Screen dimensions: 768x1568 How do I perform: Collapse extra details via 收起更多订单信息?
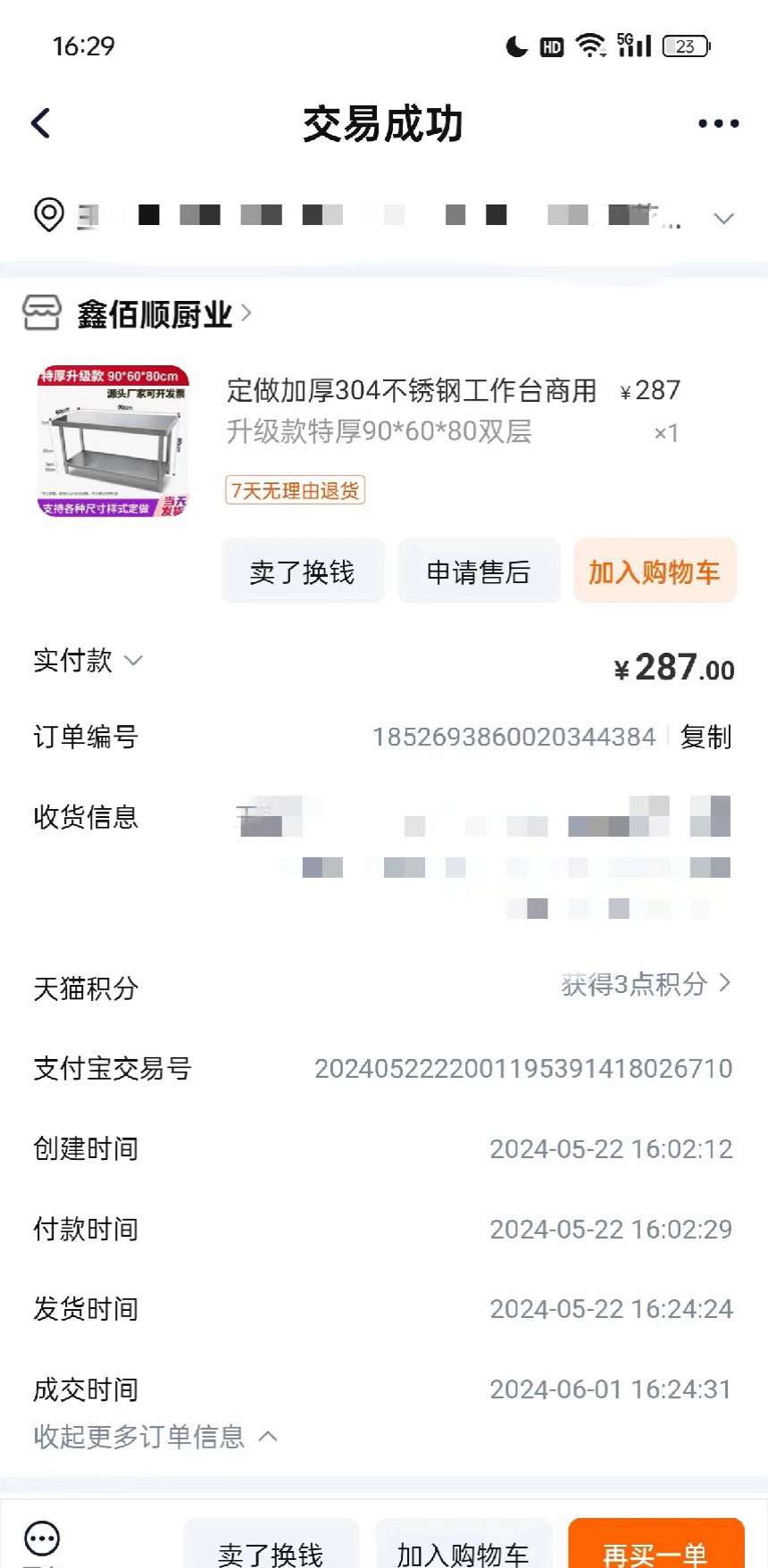[x=154, y=1436]
